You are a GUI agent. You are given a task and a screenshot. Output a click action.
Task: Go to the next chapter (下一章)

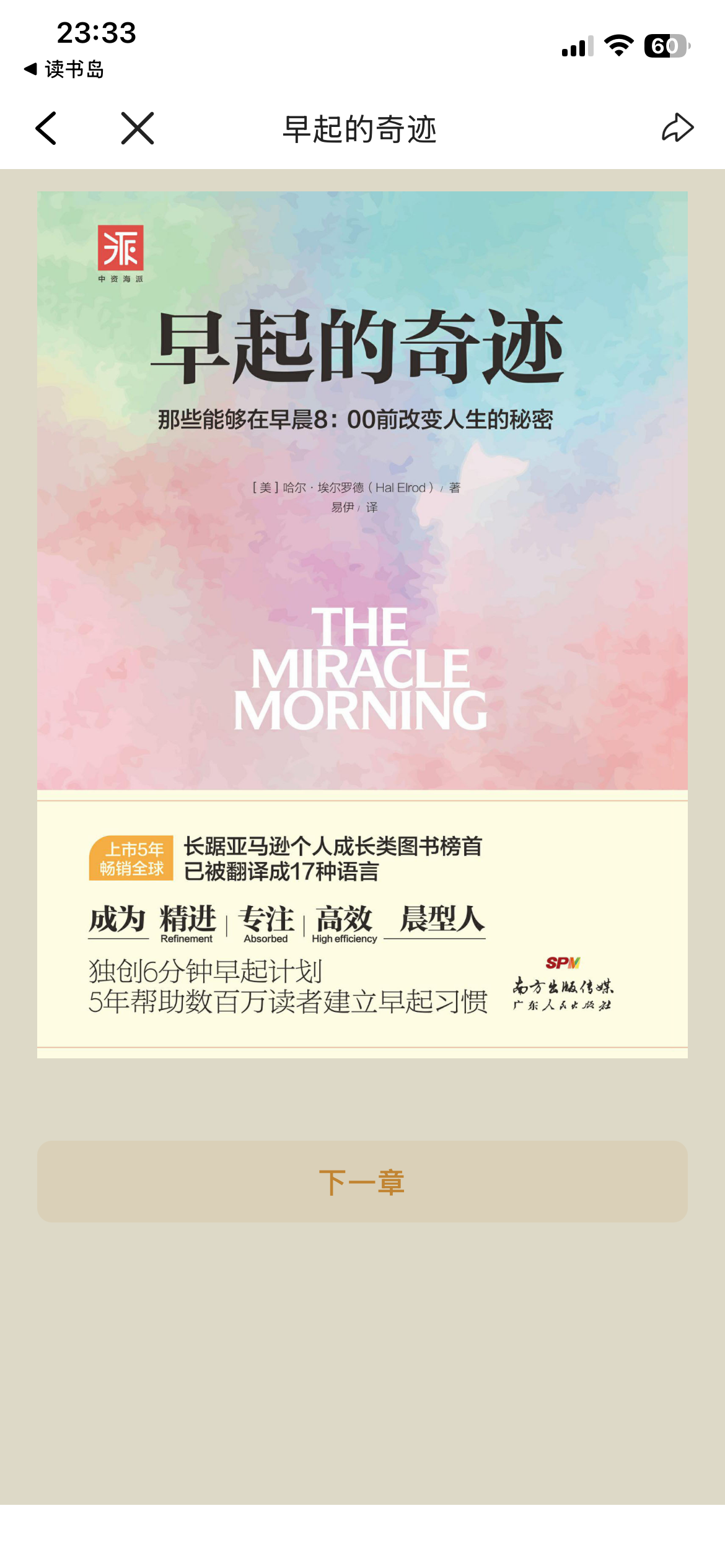pyautogui.click(x=362, y=1181)
